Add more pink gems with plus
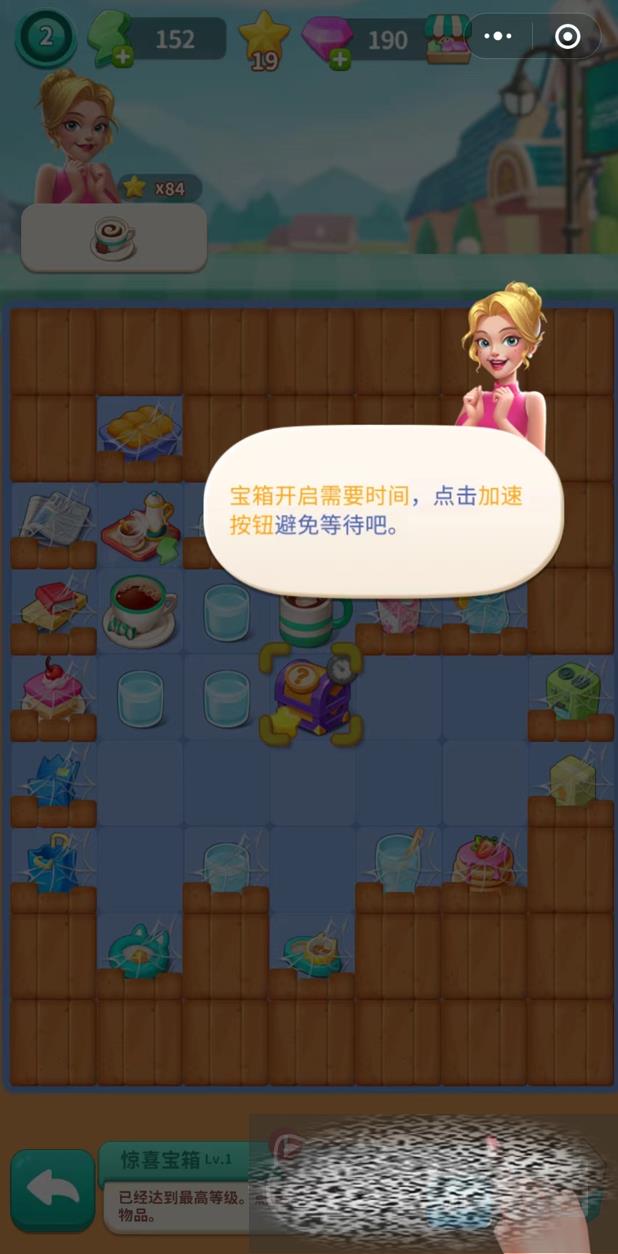 click(x=340, y=59)
